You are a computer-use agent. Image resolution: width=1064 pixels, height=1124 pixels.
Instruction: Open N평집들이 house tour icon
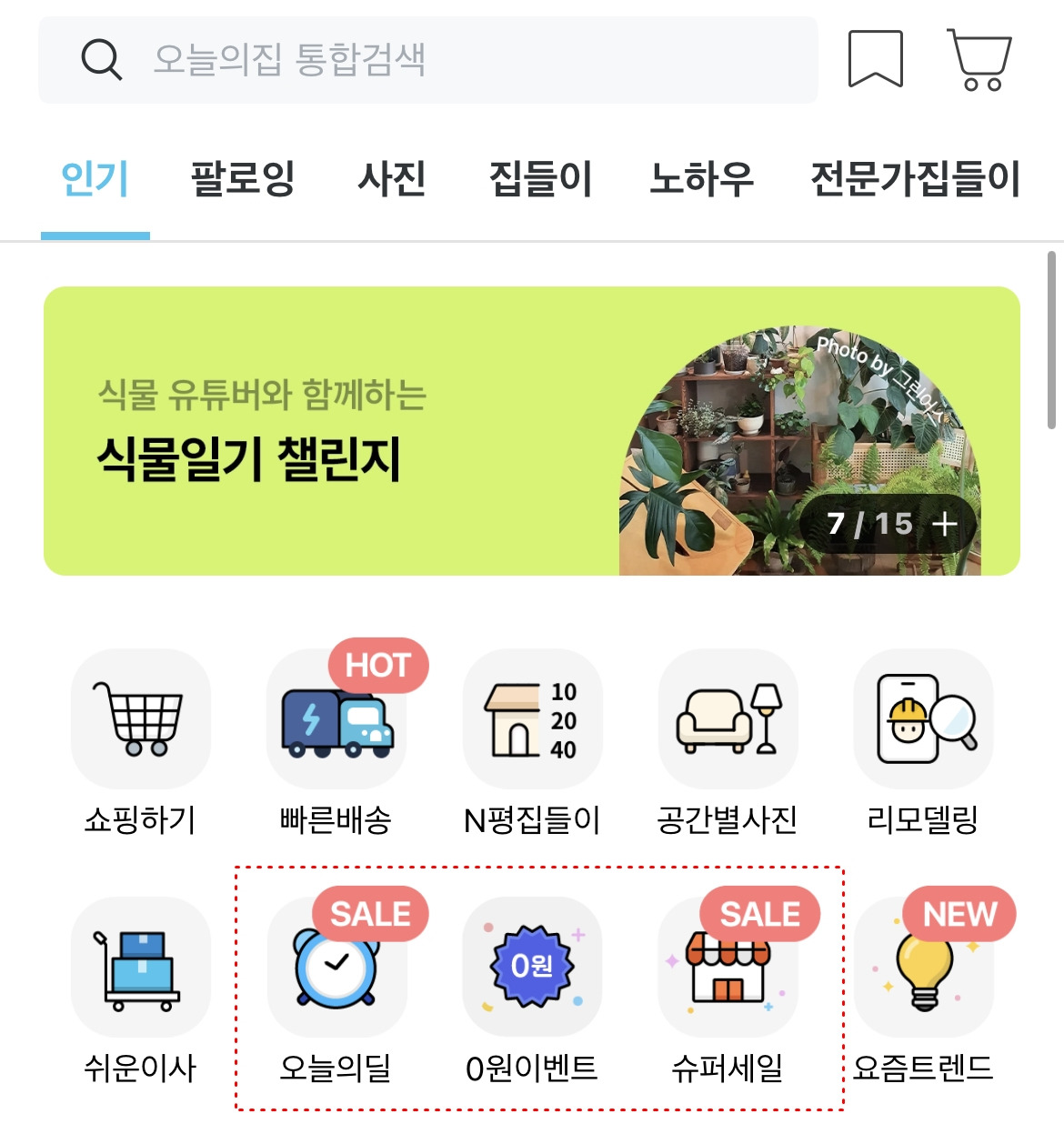point(531,720)
